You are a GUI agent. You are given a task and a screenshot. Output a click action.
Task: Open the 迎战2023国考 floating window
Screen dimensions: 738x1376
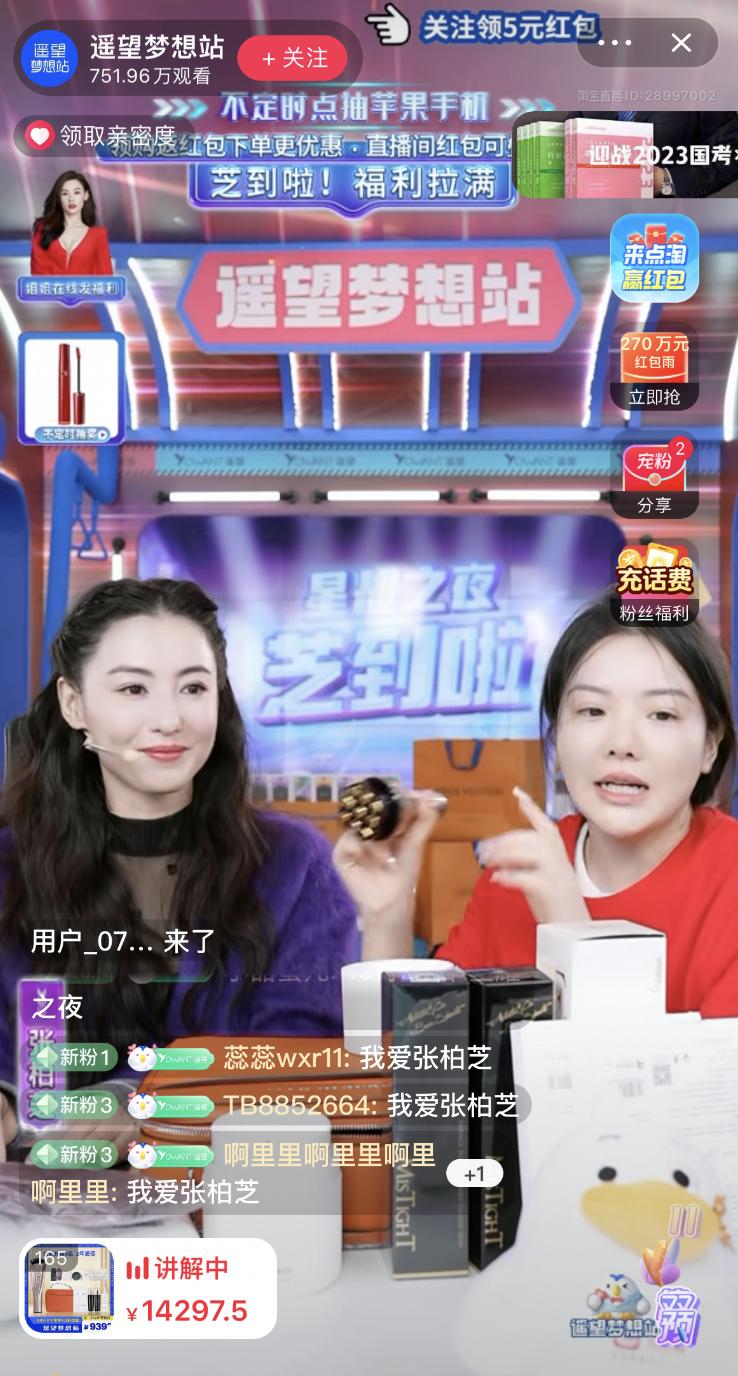tap(626, 155)
